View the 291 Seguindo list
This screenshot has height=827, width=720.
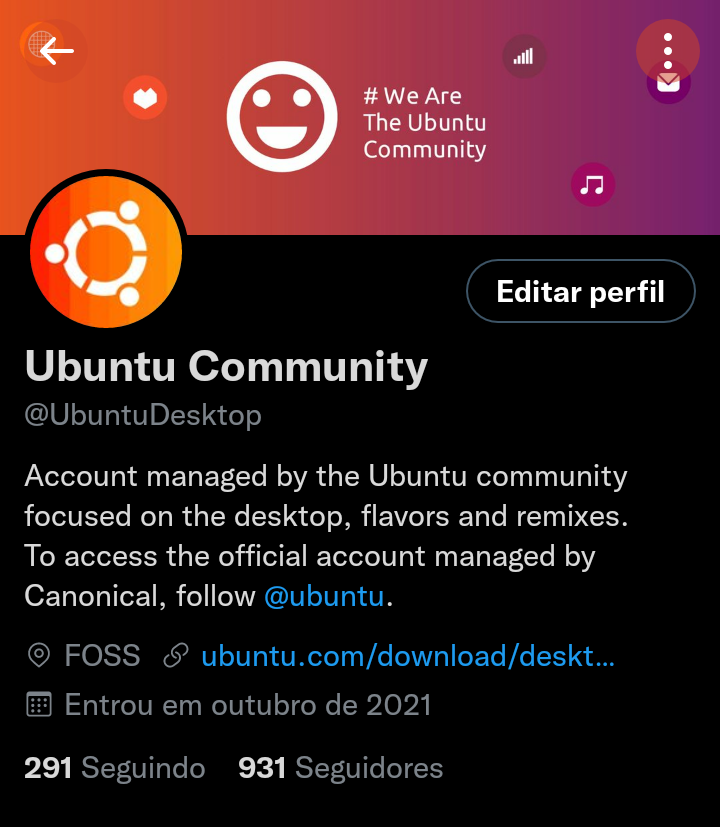click(x=114, y=768)
